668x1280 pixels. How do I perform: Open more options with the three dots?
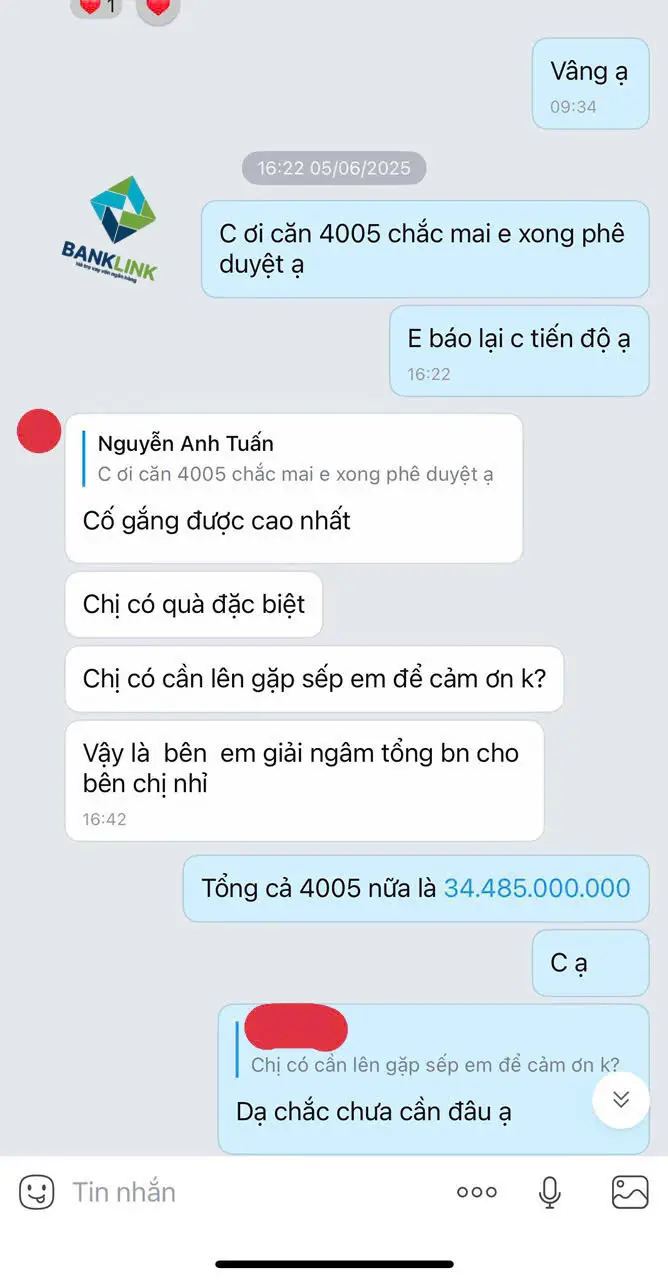coord(476,1192)
